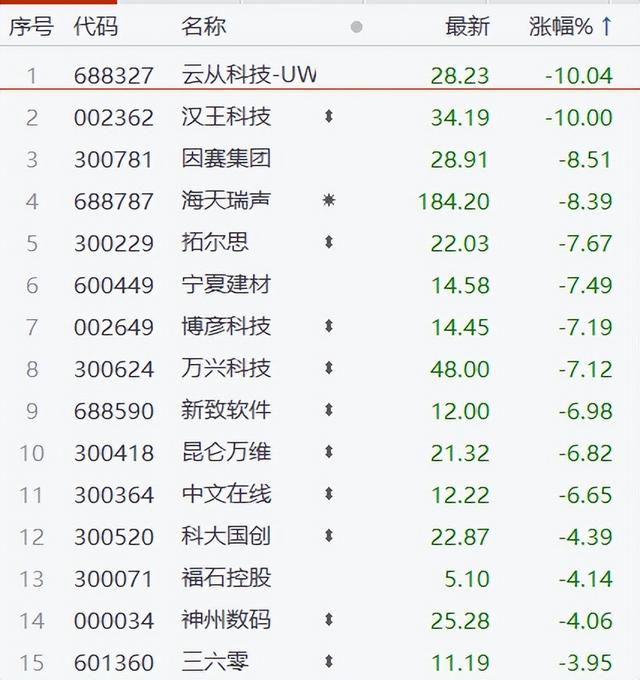View the 三六零 stock row
The width and height of the screenshot is (640, 680).
[x=215, y=662]
